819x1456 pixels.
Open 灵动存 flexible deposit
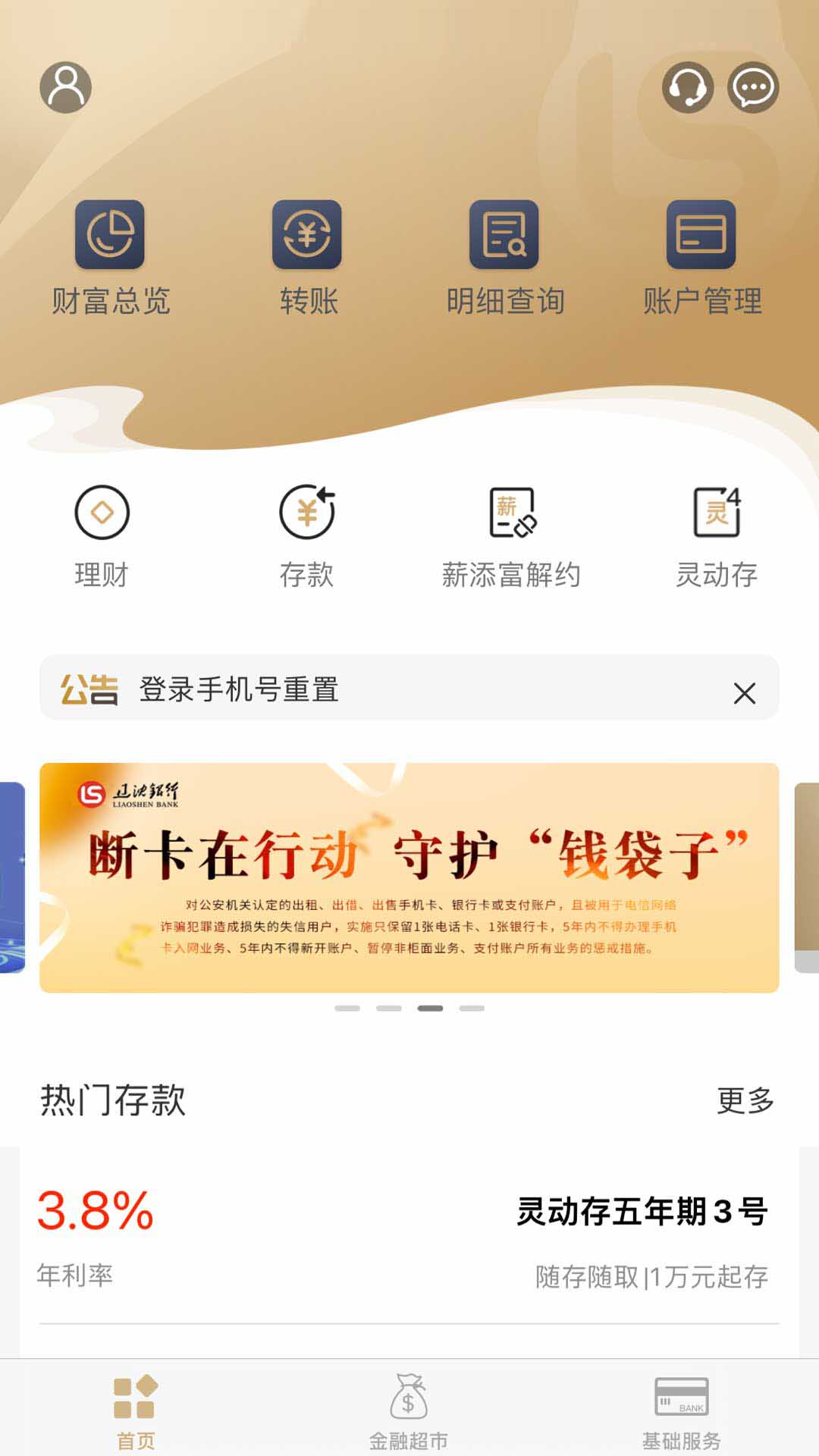tap(717, 536)
